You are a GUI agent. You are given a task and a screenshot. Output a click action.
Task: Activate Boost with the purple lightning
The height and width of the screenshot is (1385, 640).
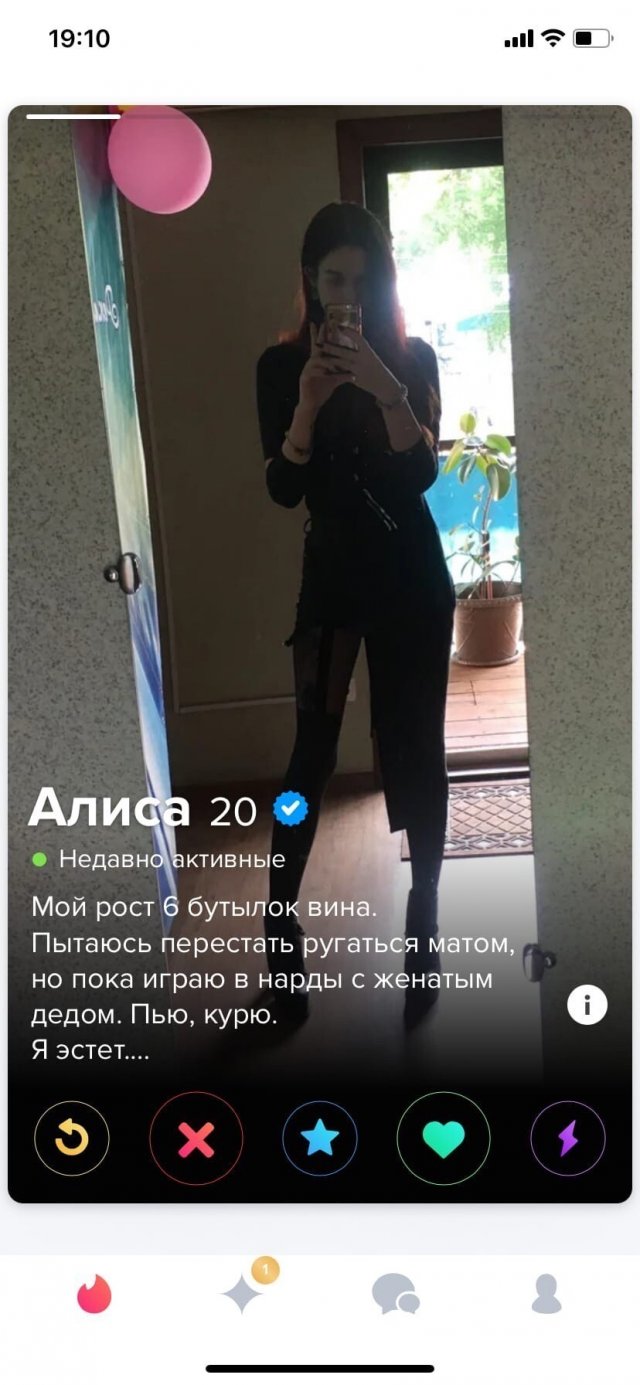[x=567, y=1138]
